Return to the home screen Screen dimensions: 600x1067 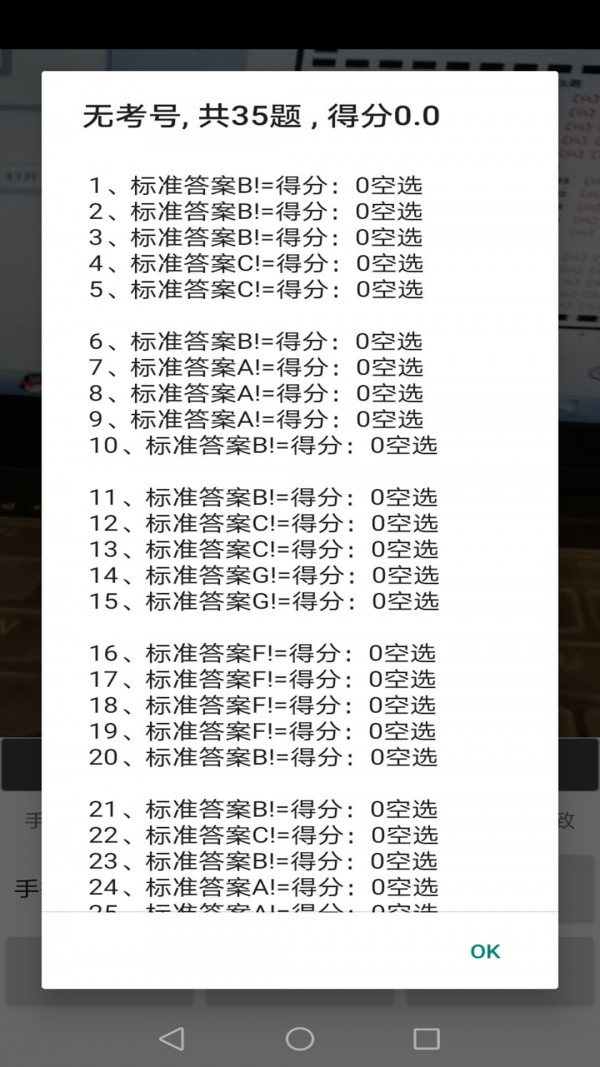[300, 1038]
